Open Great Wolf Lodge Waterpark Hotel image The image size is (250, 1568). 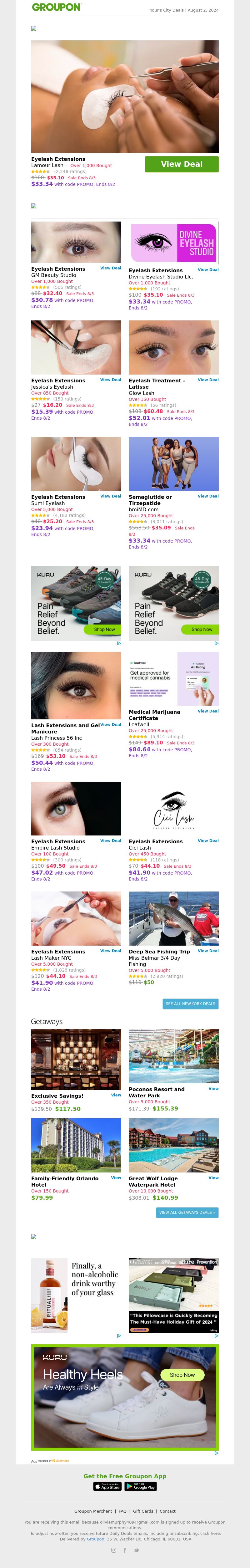[173, 1145]
